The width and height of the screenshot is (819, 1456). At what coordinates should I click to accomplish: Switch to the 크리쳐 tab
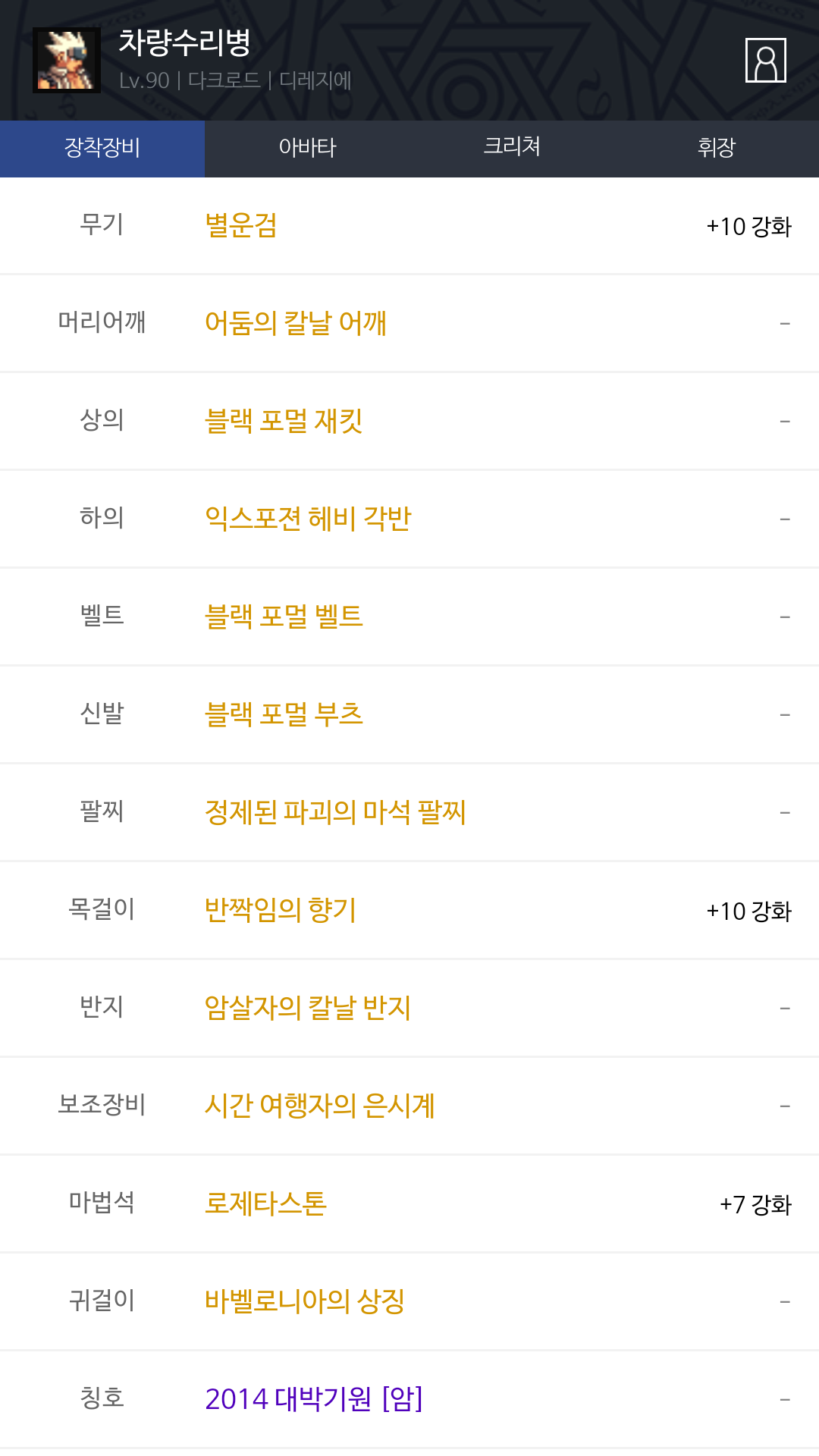tap(512, 148)
